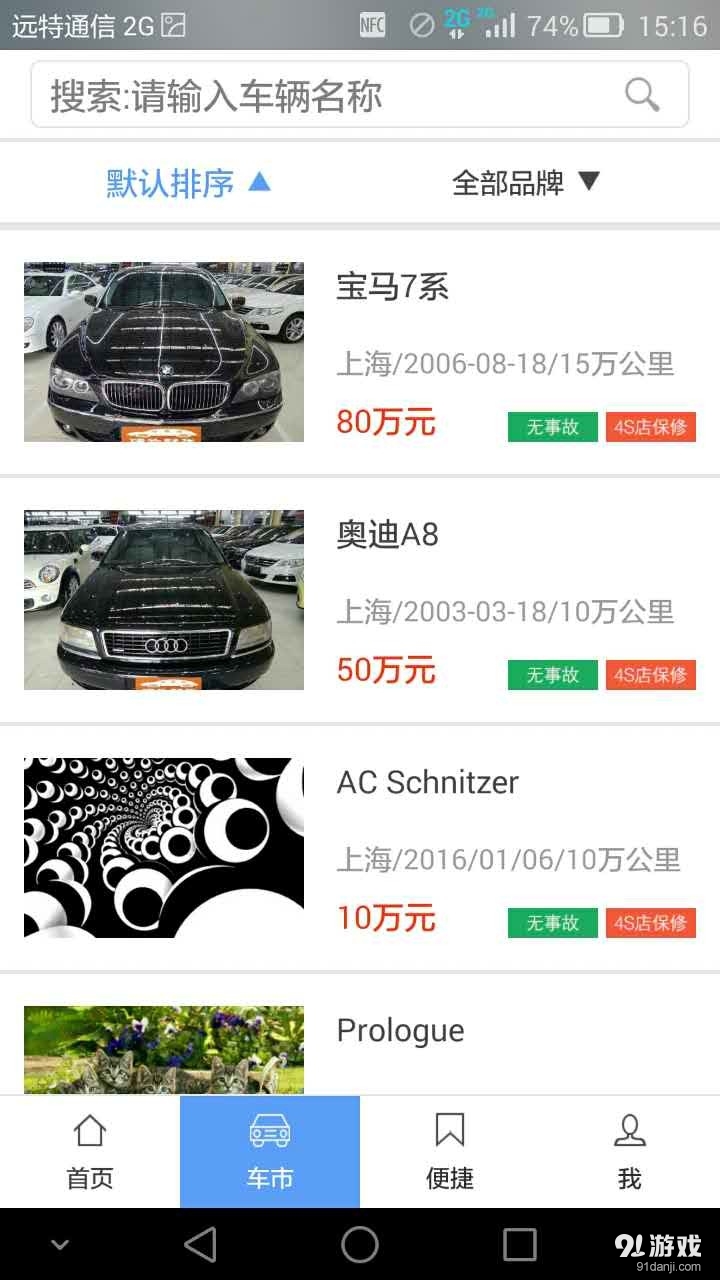
Task: Open the 首页 home tab icon
Action: pyautogui.click(x=90, y=1131)
